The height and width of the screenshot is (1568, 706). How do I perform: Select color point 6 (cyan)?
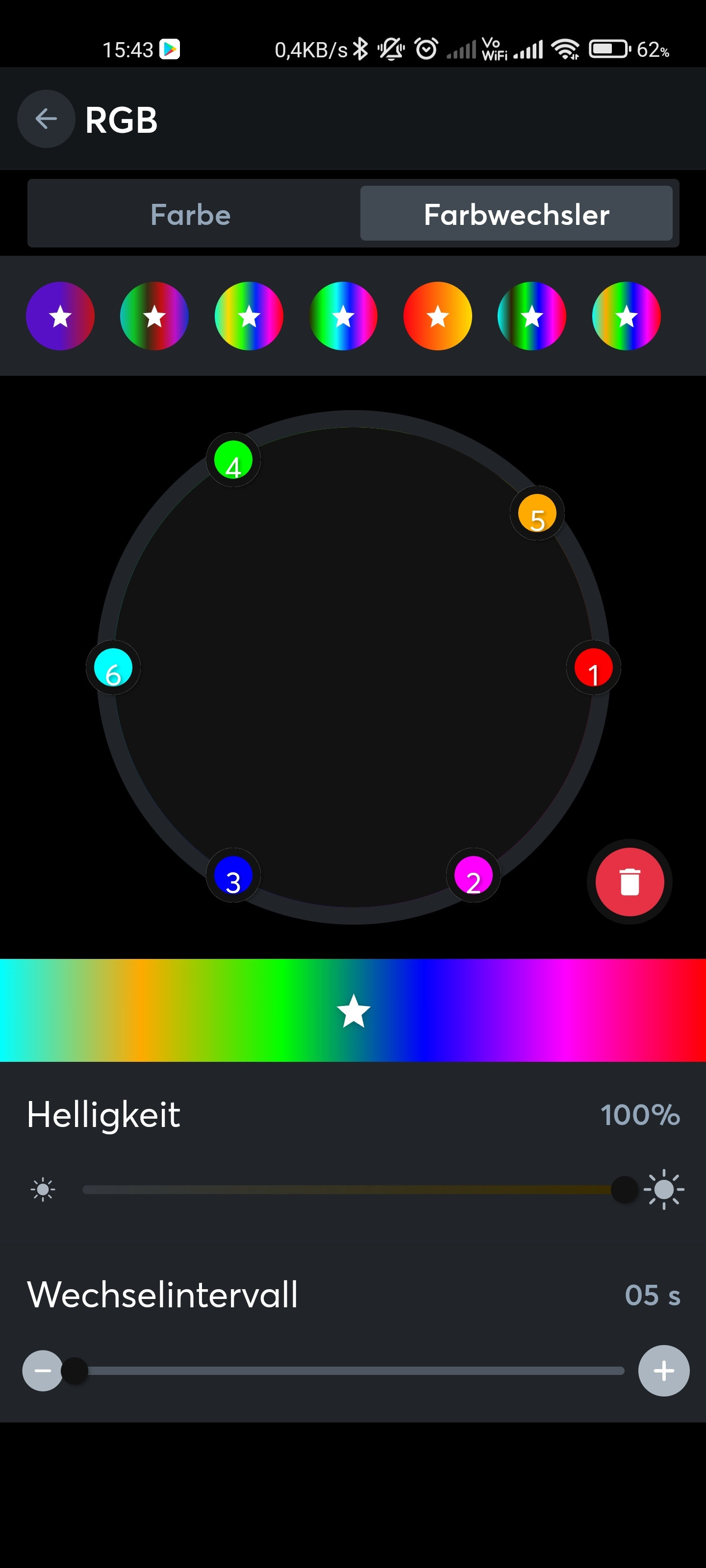coord(113,668)
